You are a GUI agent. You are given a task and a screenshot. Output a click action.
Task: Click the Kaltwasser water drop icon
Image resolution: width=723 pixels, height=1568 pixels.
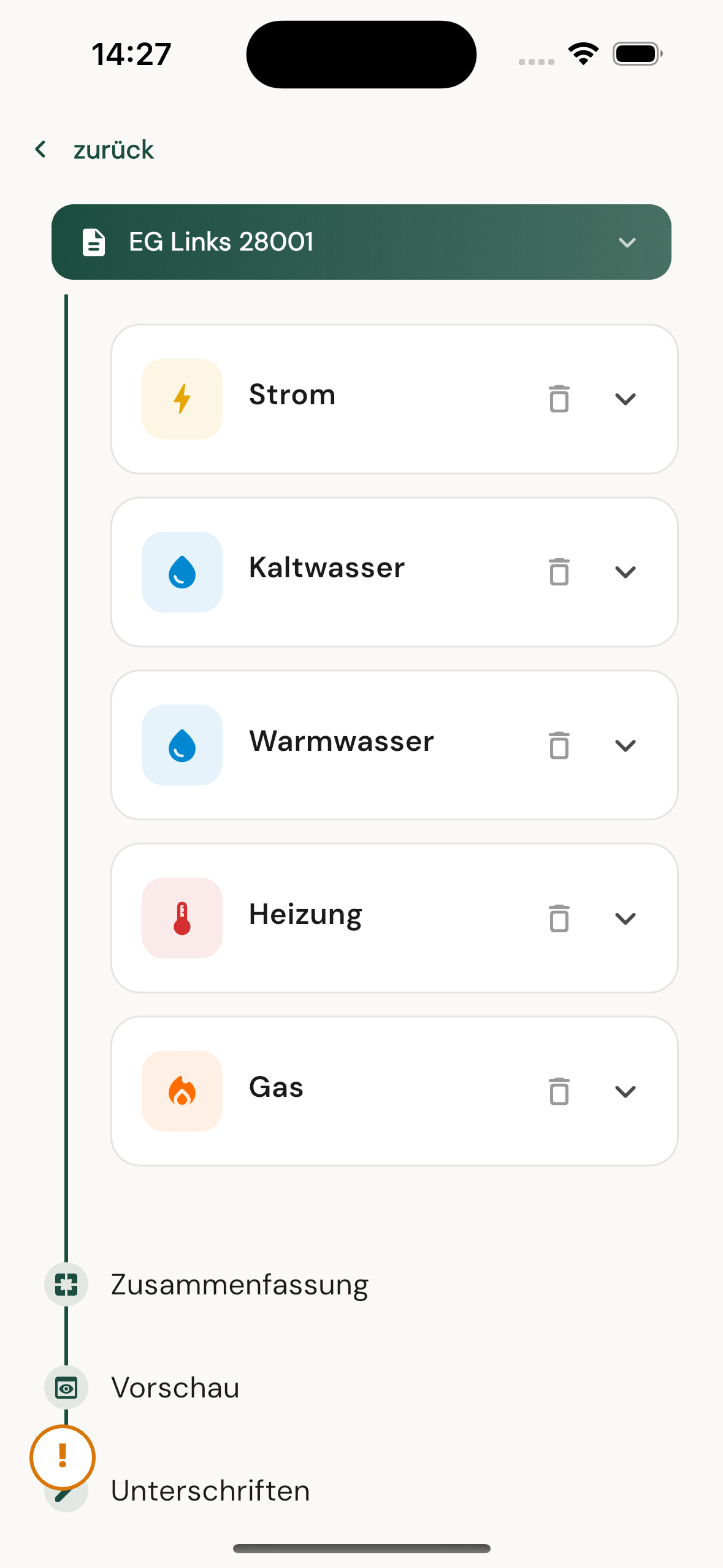tap(182, 571)
